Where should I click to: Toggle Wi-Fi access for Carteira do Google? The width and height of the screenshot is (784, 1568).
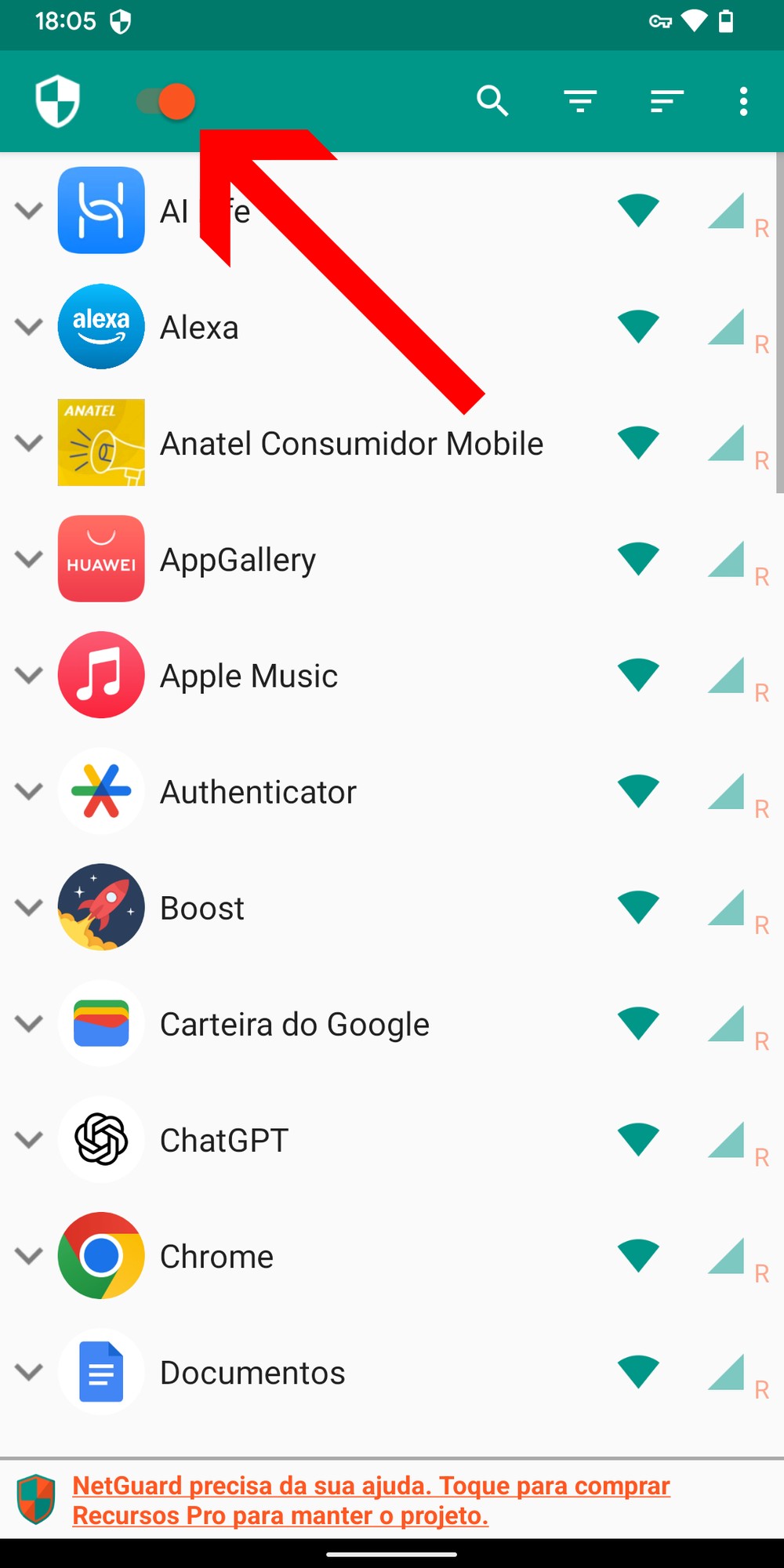[638, 1024]
